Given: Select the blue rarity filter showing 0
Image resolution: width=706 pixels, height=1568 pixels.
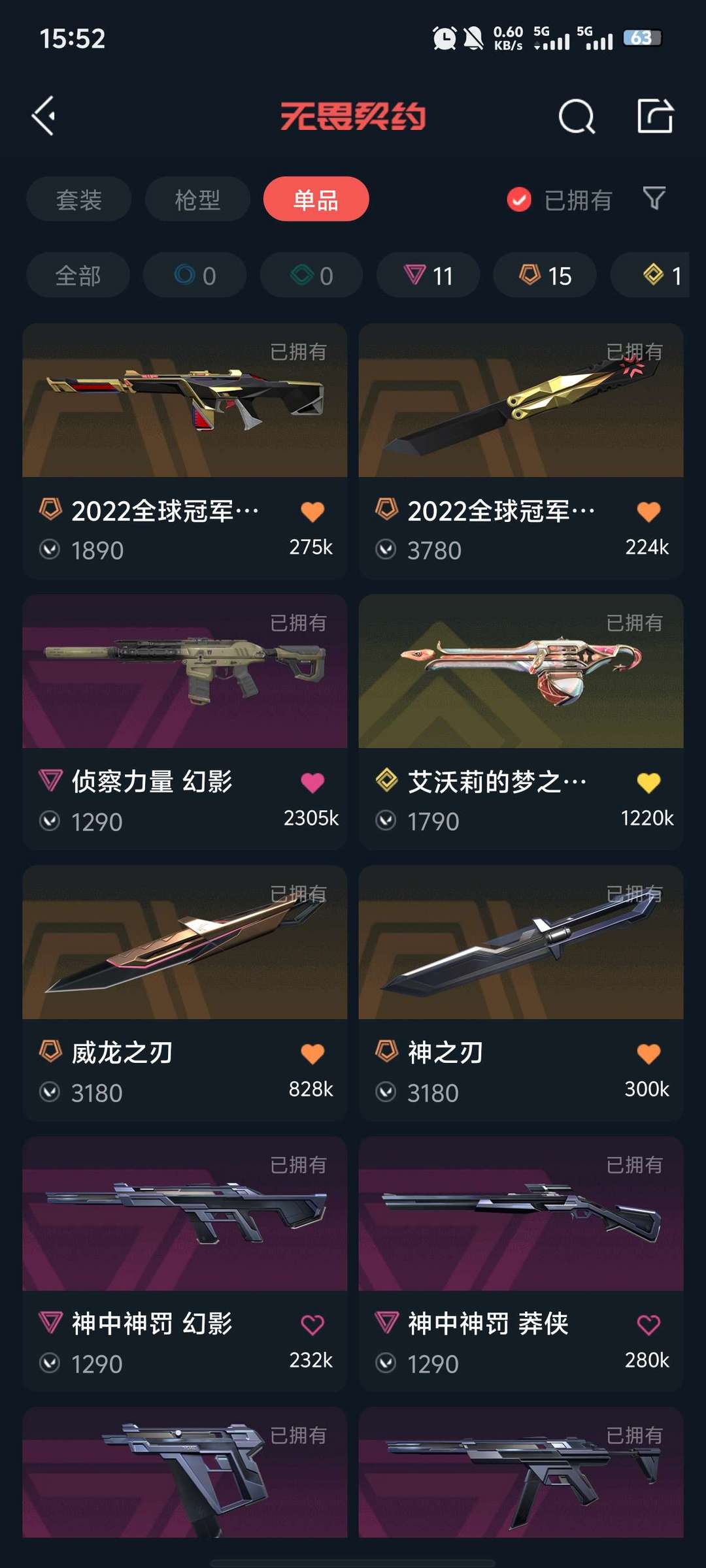Looking at the screenshot, I should (193, 275).
